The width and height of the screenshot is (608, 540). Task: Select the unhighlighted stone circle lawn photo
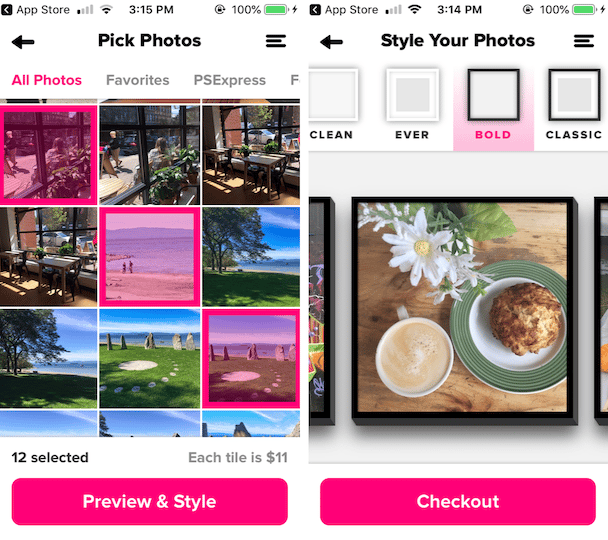(x=150, y=358)
